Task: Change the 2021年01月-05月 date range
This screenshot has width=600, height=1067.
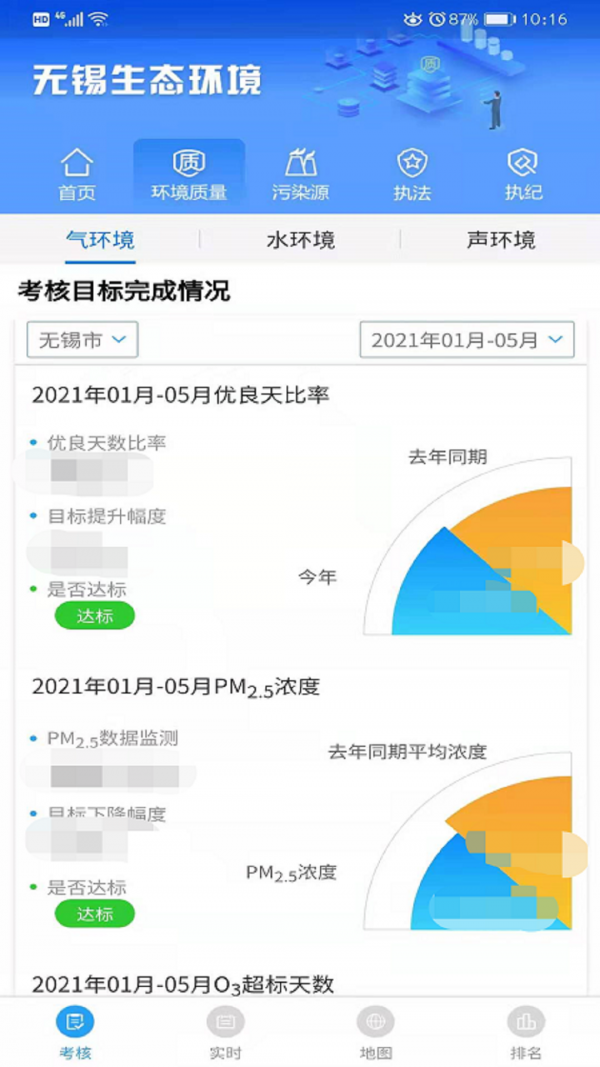Action: click(467, 340)
